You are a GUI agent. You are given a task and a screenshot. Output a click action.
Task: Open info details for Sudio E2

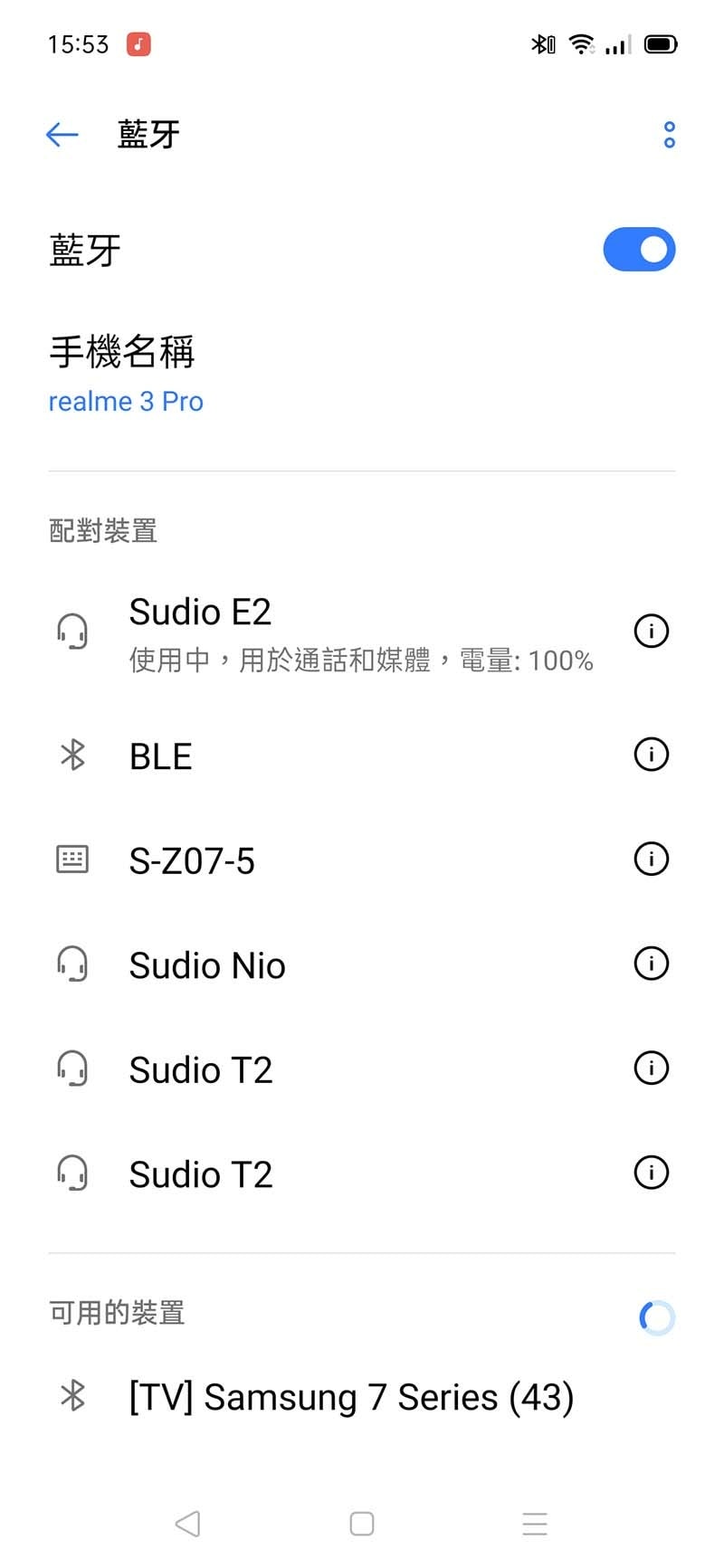click(x=651, y=631)
